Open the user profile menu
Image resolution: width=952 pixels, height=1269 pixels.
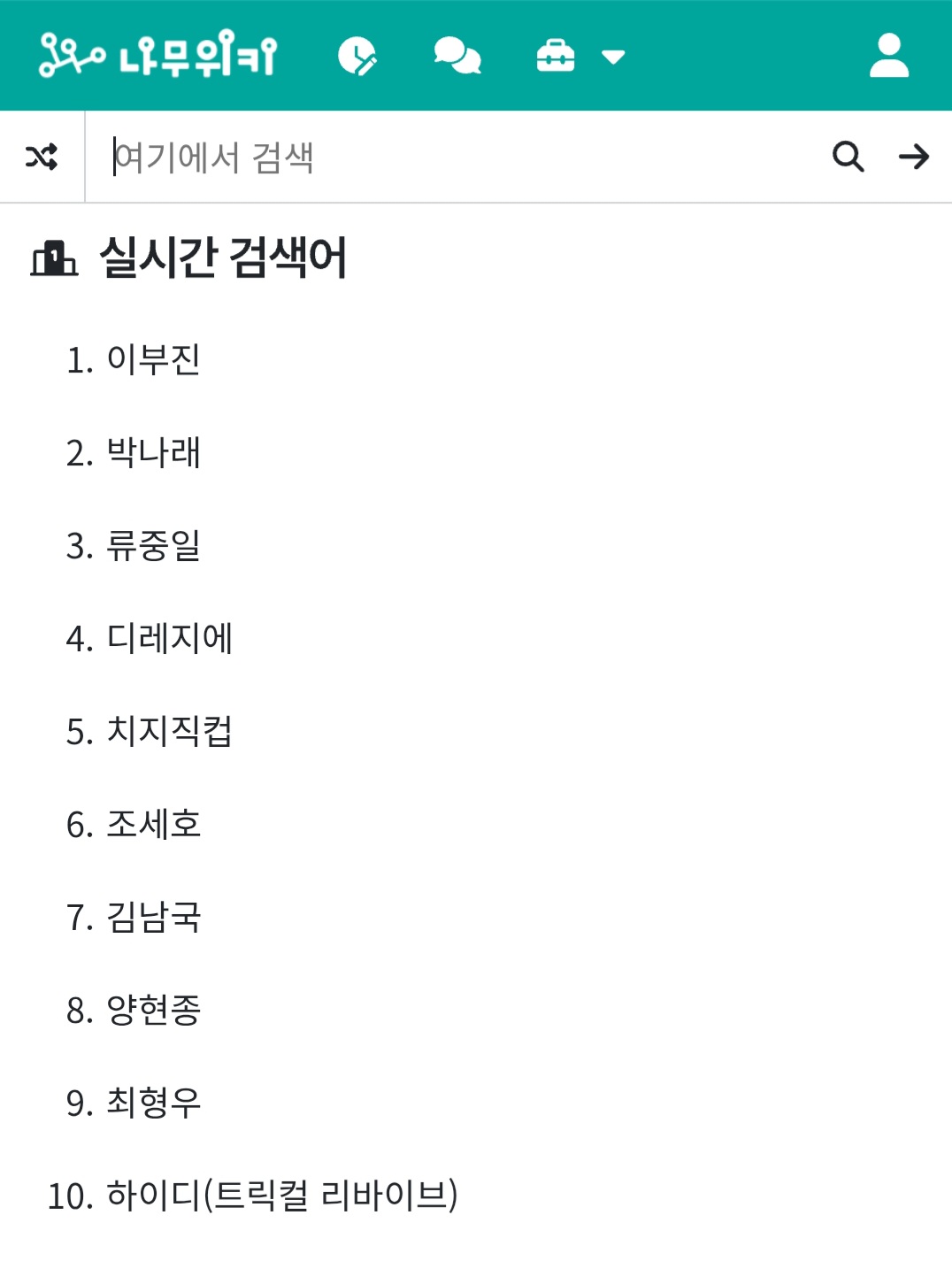(x=888, y=56)
